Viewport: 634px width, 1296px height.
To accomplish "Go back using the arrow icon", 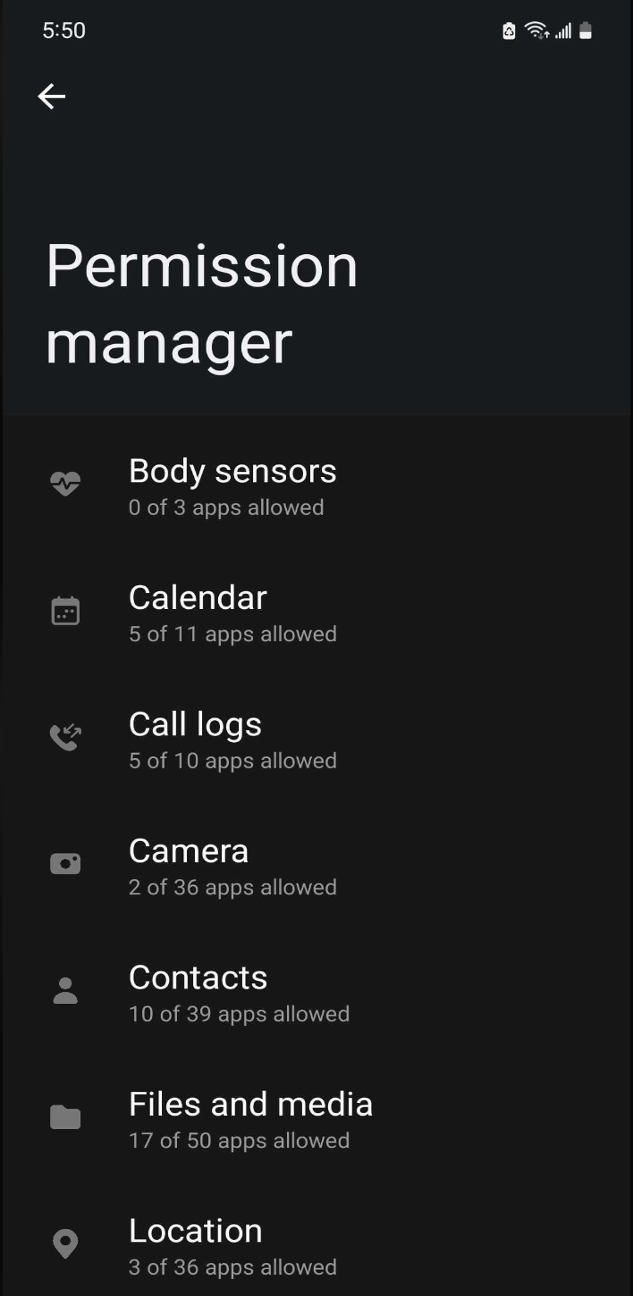I will (51, 96).
